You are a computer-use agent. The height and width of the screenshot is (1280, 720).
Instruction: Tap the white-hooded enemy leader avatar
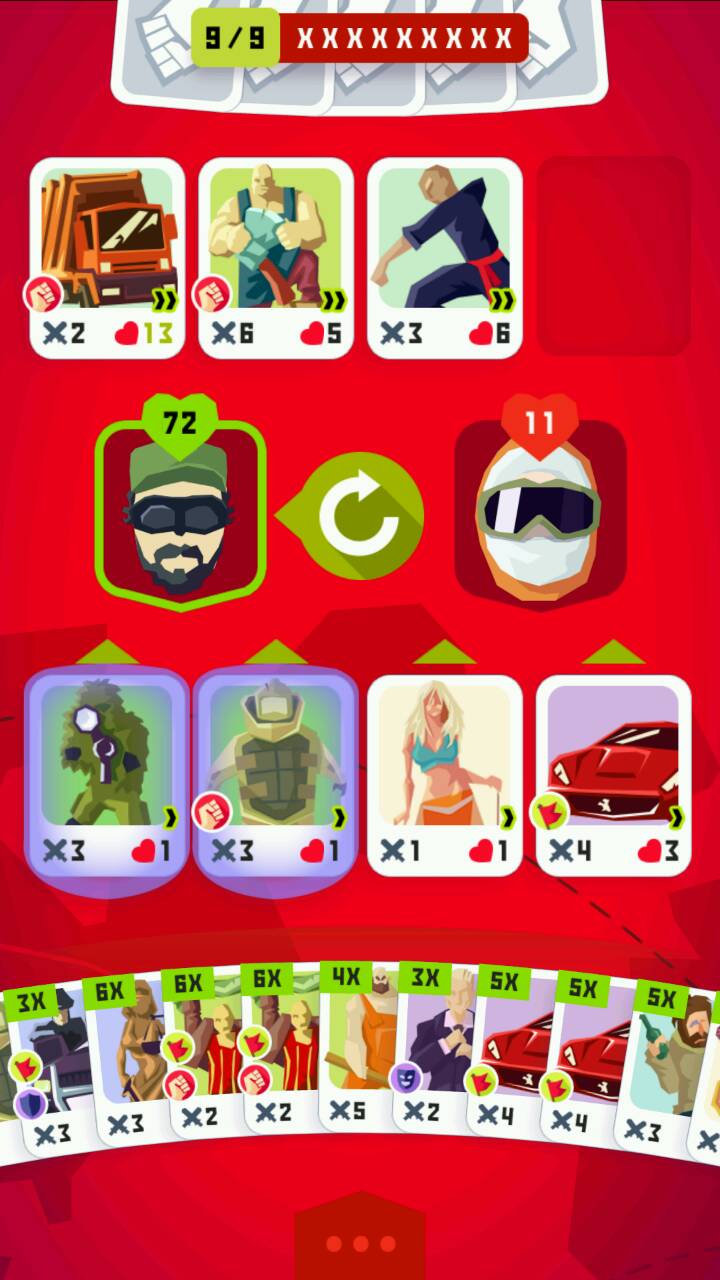tap(540, 510)
